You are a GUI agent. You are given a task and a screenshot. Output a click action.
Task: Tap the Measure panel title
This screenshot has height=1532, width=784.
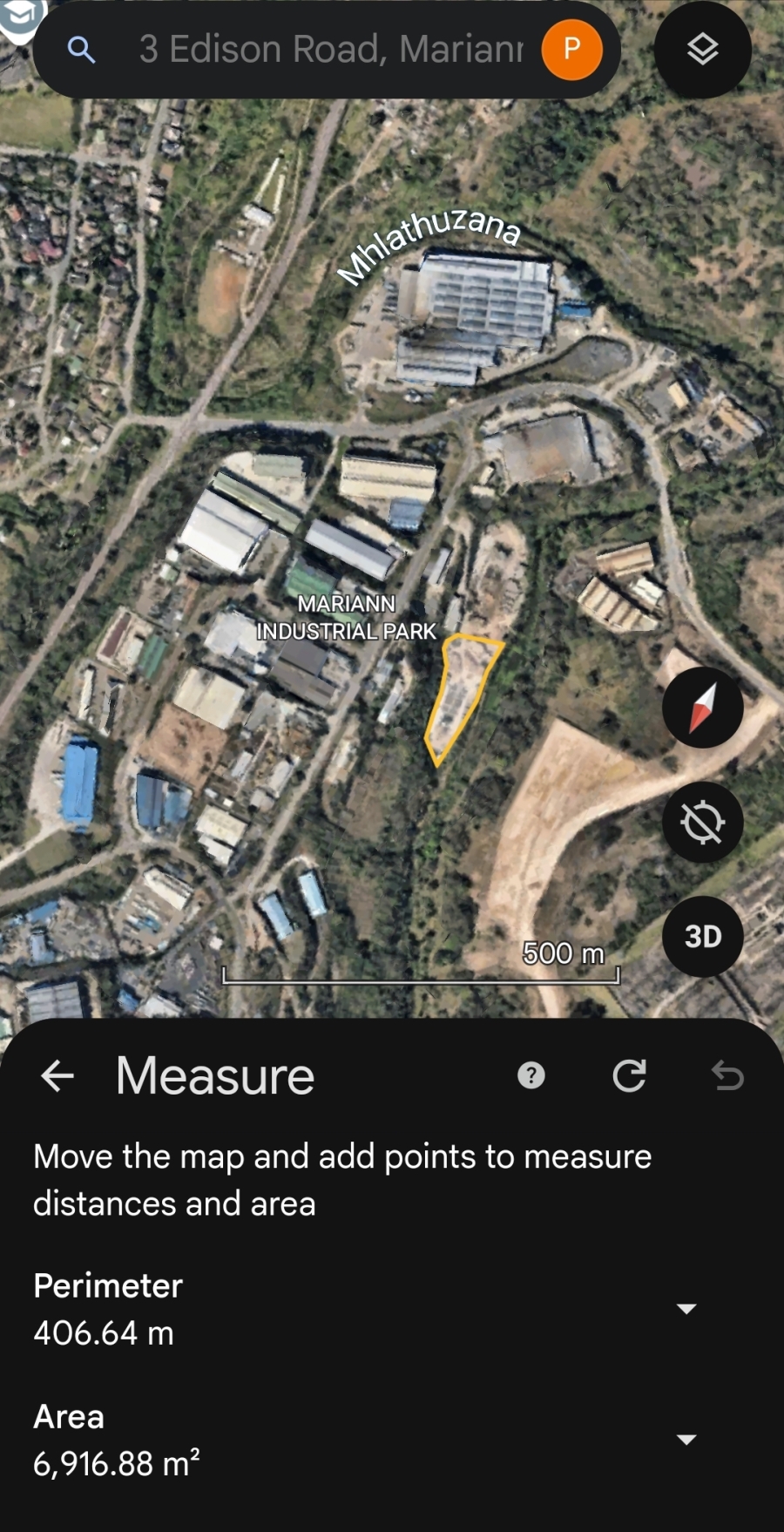pyautogui.click(x=214, y=1076)
